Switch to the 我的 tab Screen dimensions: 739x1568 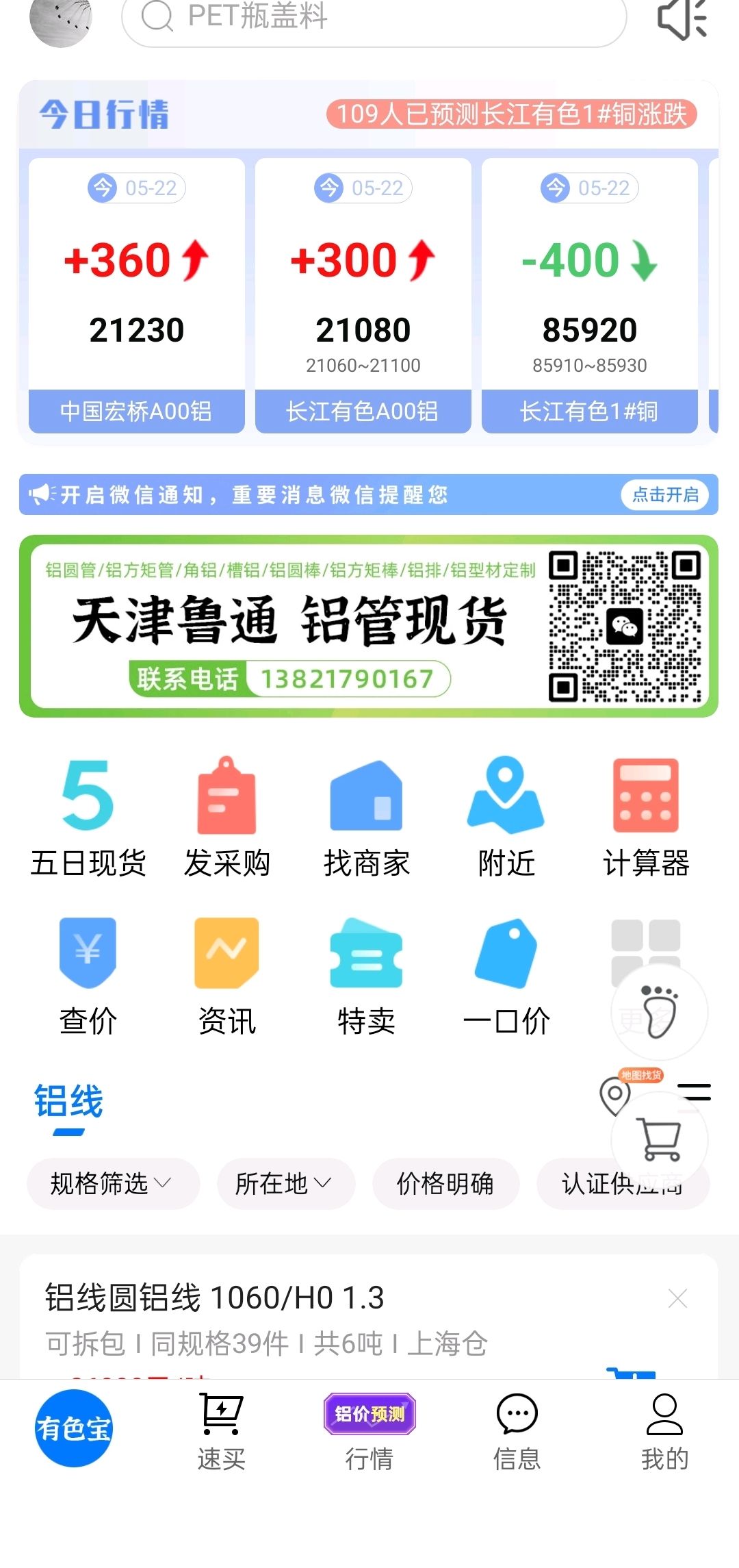664,1432
